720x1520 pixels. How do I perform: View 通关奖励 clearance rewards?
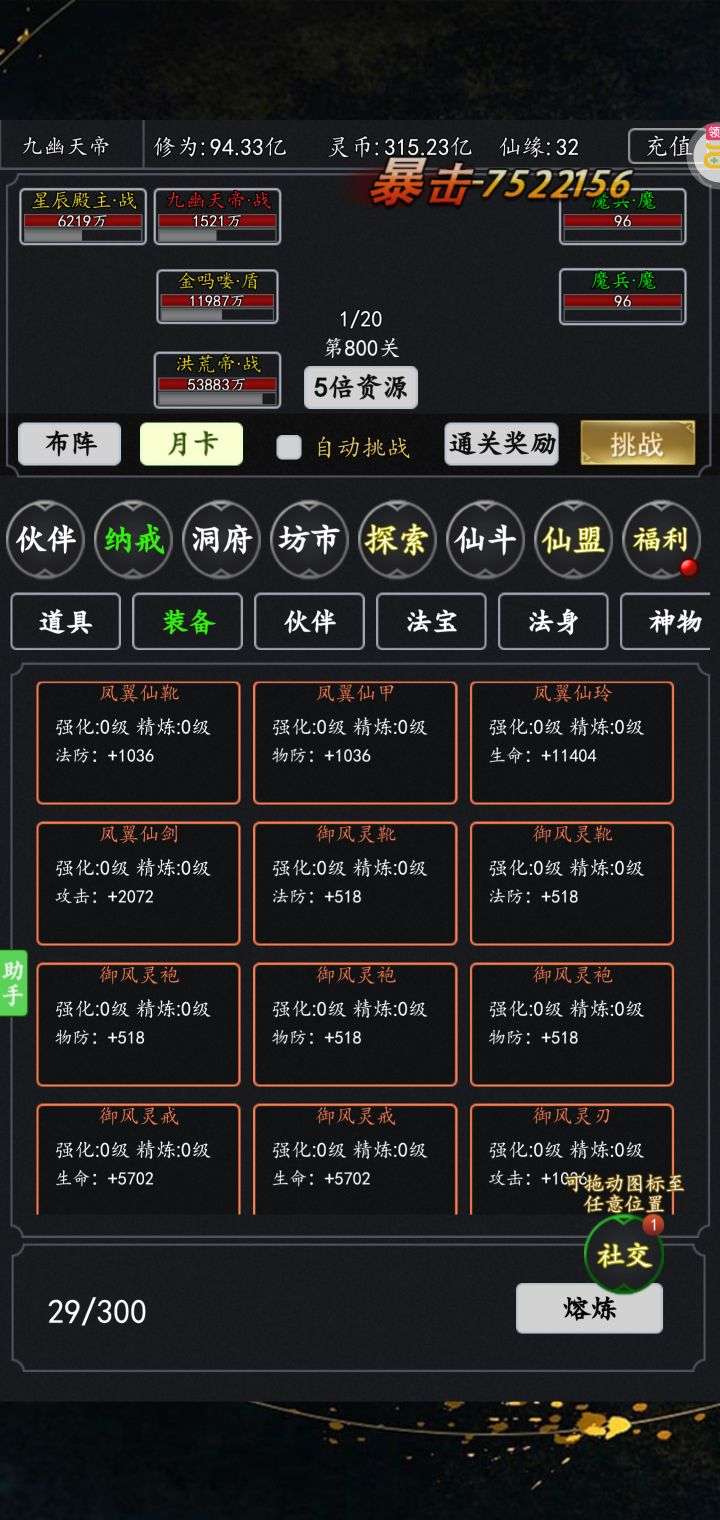[x=501, y=444]
